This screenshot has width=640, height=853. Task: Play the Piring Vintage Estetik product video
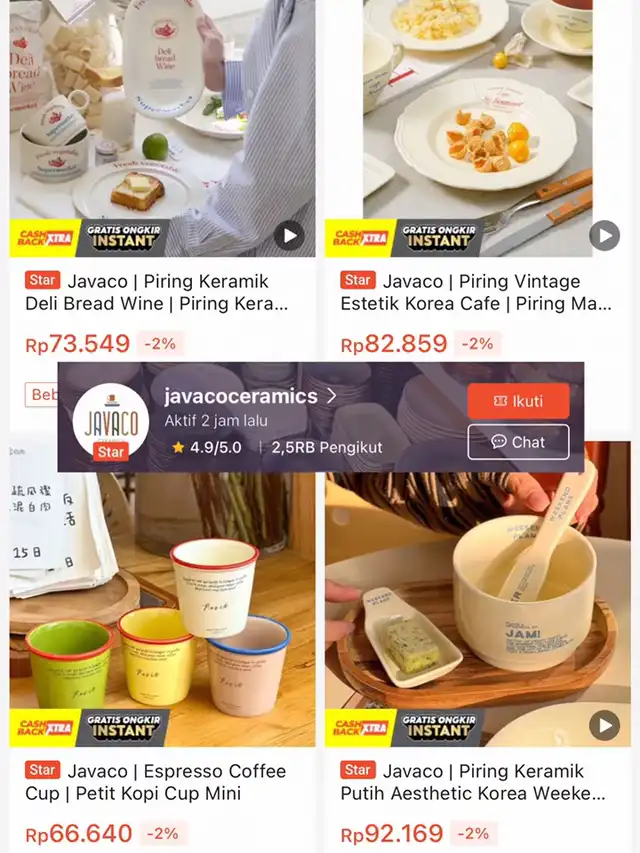click(604, 236)
